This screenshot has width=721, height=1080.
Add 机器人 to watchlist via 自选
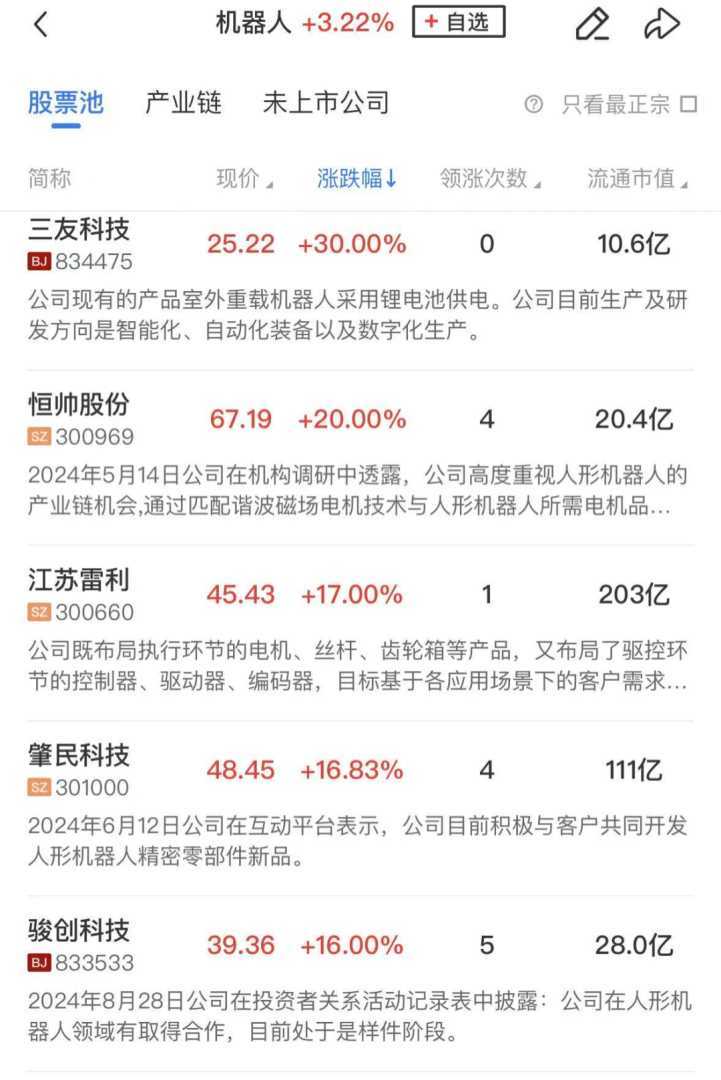(459, 22)
